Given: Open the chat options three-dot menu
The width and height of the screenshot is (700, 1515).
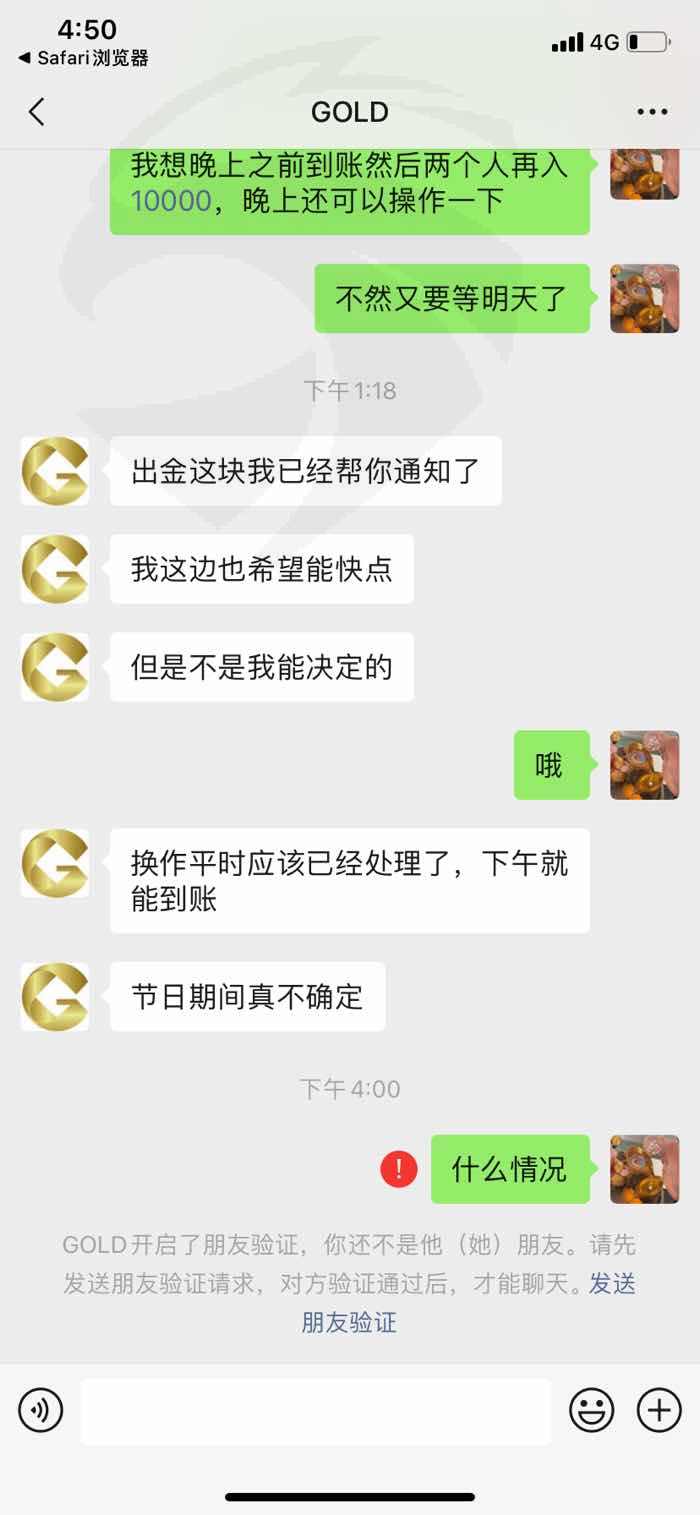Looking at the screenshot, I should tap(652, 112).
